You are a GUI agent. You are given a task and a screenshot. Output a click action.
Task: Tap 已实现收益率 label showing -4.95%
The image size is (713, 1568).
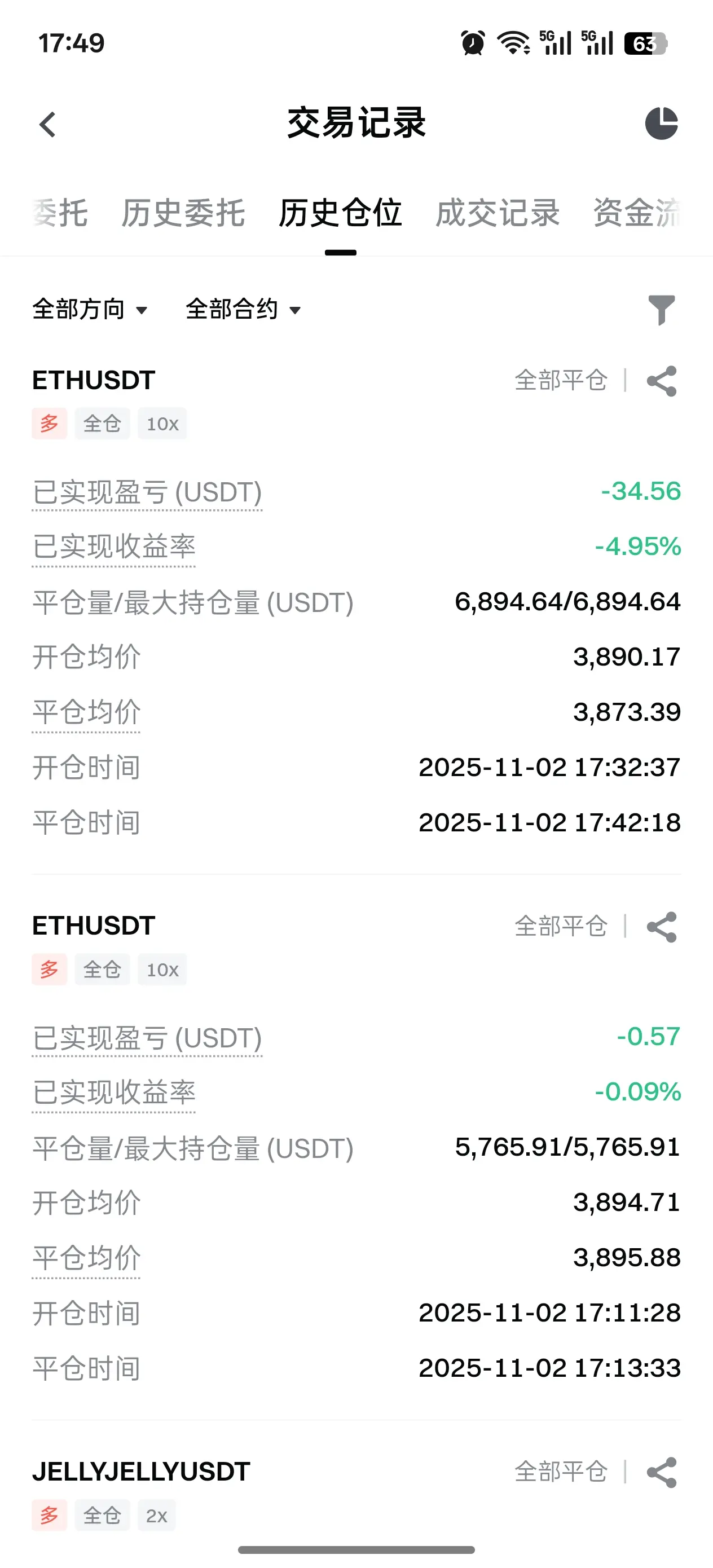(114, 547)
